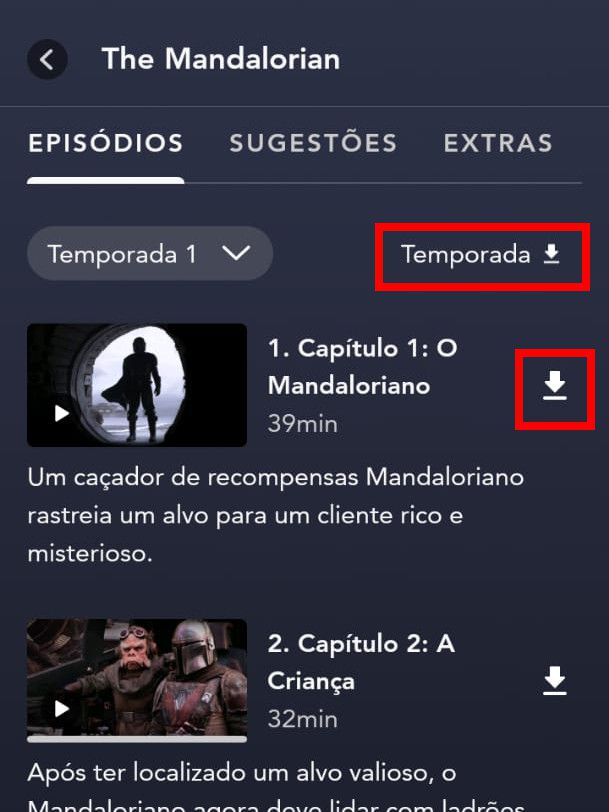Go back from The Mandalorian page
Screen dimensions: 609x812
coord(47,60)
